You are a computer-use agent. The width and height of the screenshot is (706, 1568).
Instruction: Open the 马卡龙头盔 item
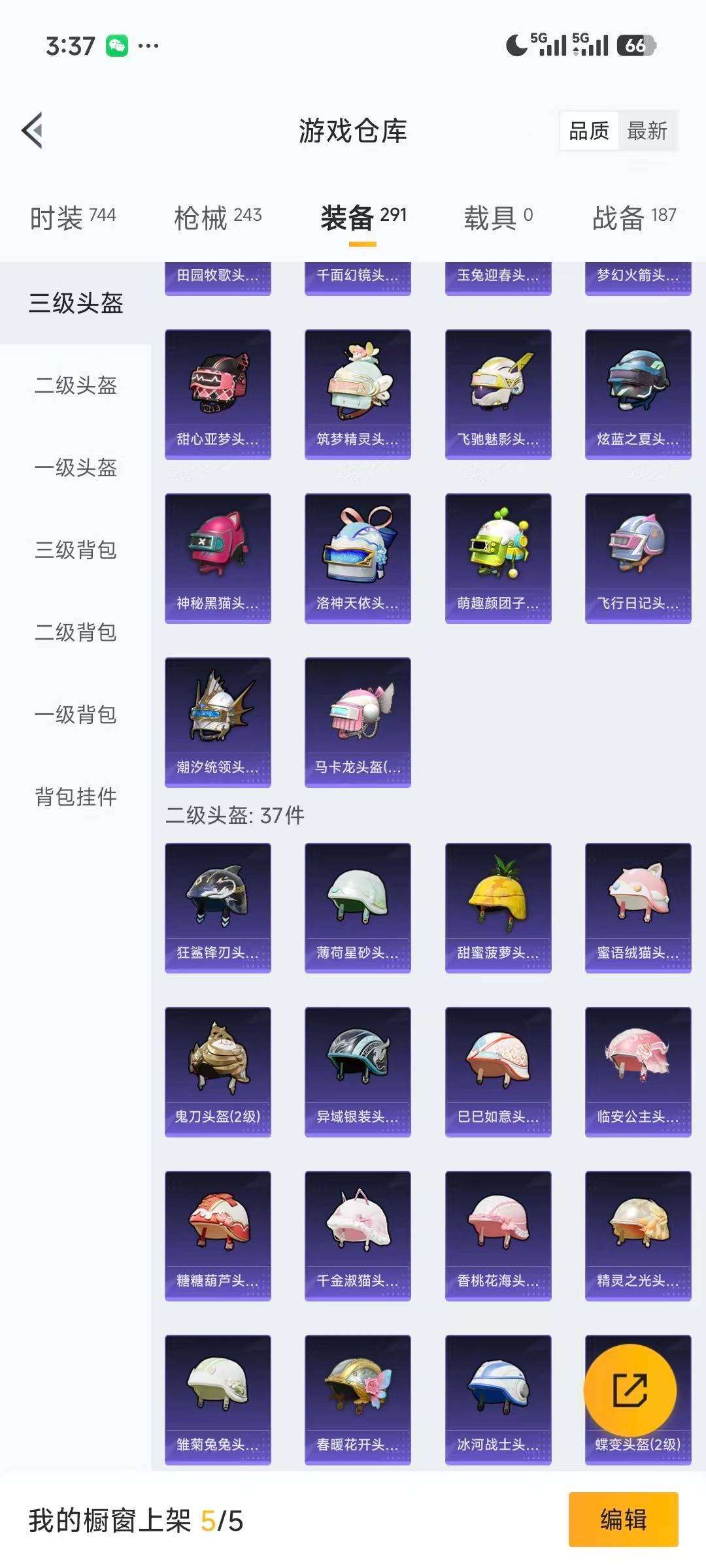(x=358, y=719)
